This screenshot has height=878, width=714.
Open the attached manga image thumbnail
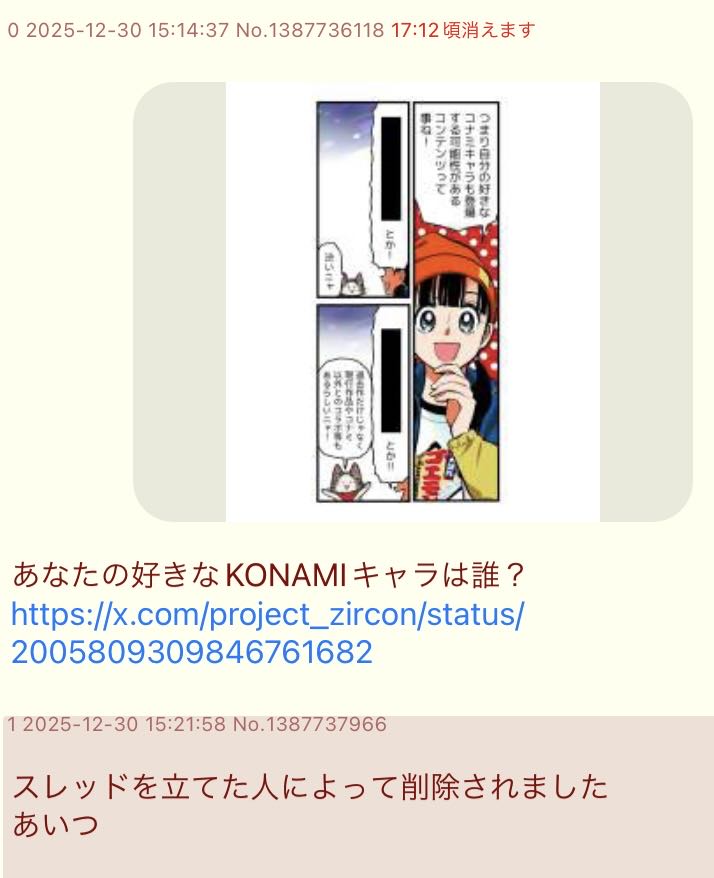[412, 302]
